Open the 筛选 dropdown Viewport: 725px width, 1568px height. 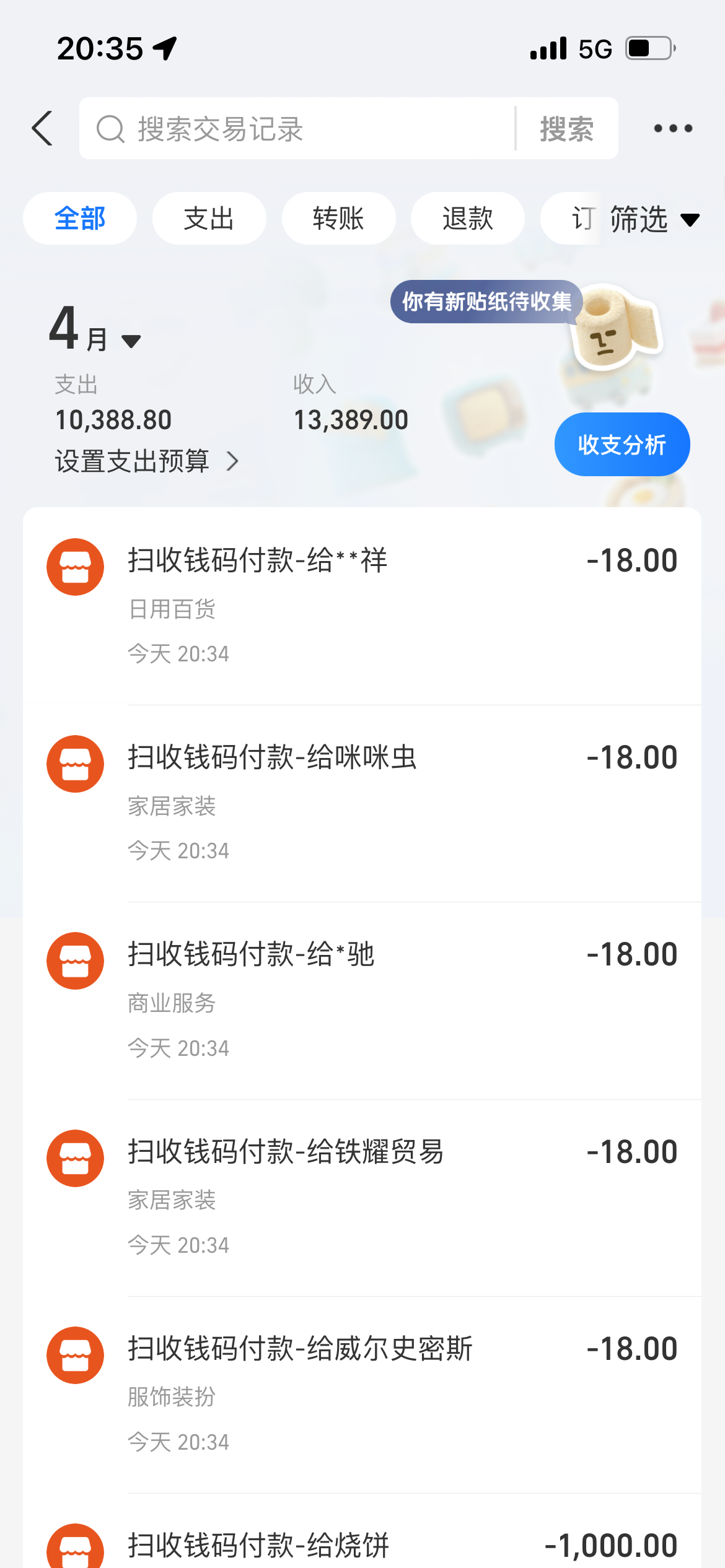(x=653, y=219)
